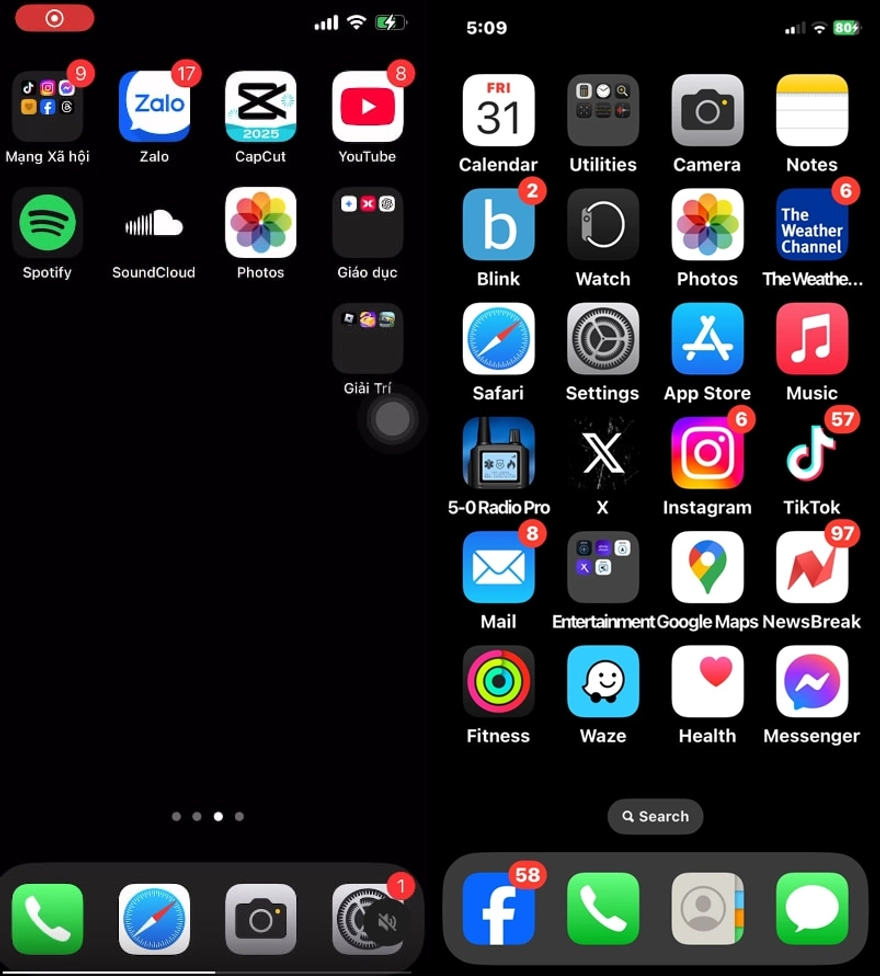880x976 pixels.
Task: Launch NewsBreak
Action: point(812,567)
